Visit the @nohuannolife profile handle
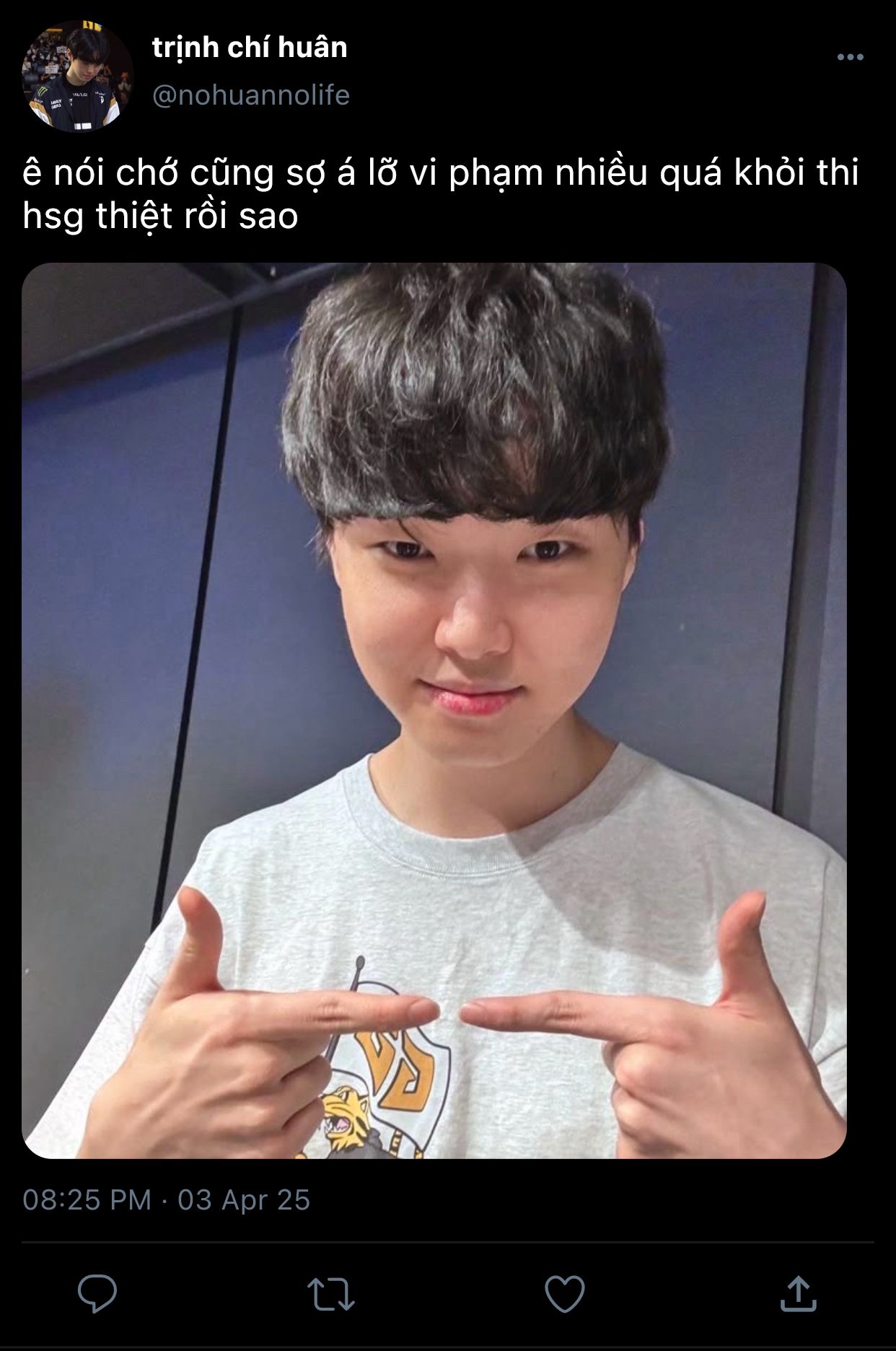Image resolution: width=896 pixels, height=1351 pixels. coord(251,95)
